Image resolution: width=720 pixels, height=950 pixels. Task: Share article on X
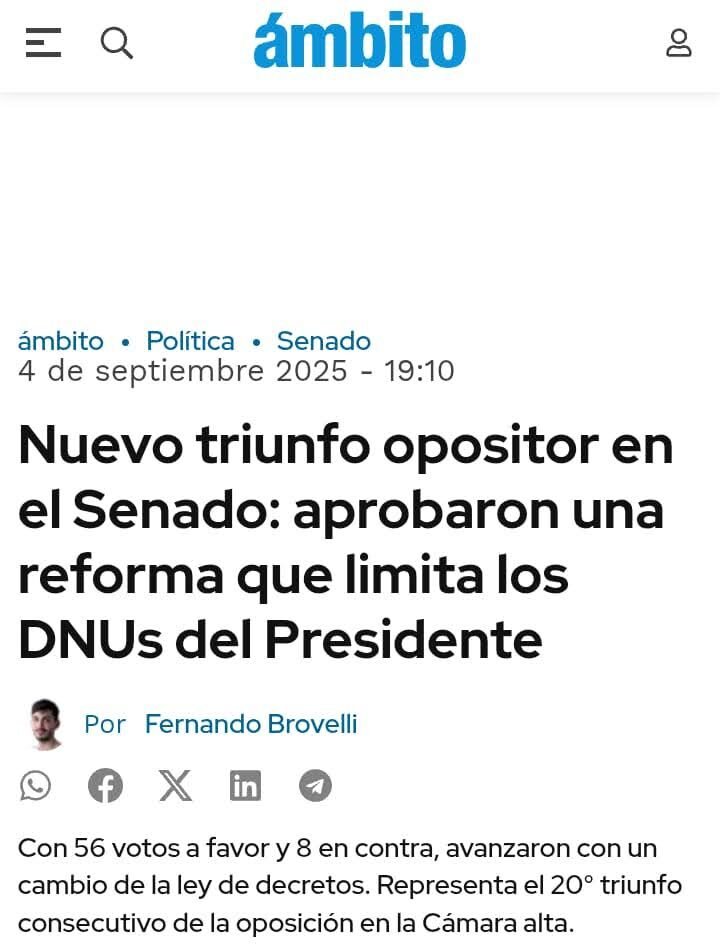click(175, 786)
